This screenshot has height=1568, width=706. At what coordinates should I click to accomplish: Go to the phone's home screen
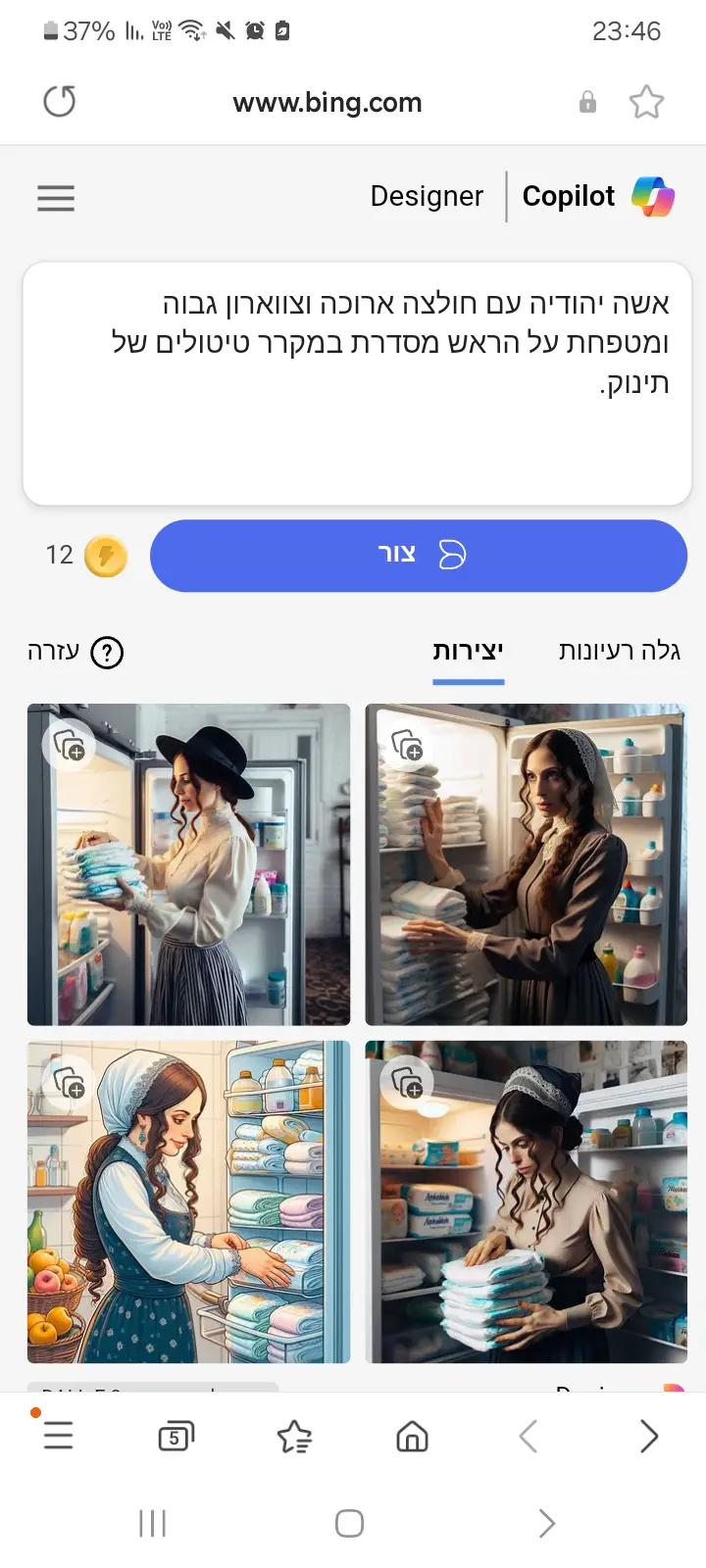point(349,1524)
